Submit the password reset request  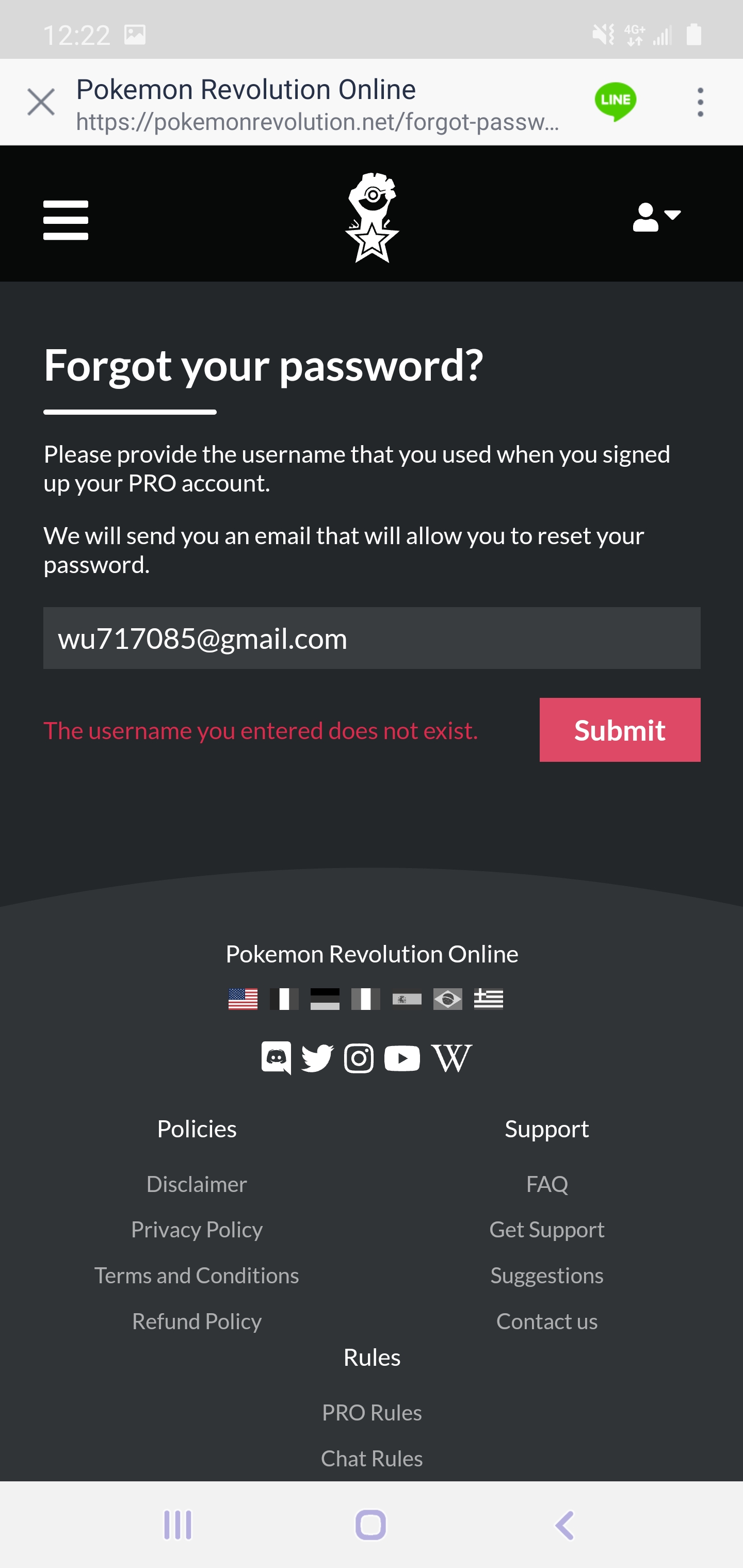(619, 729)
